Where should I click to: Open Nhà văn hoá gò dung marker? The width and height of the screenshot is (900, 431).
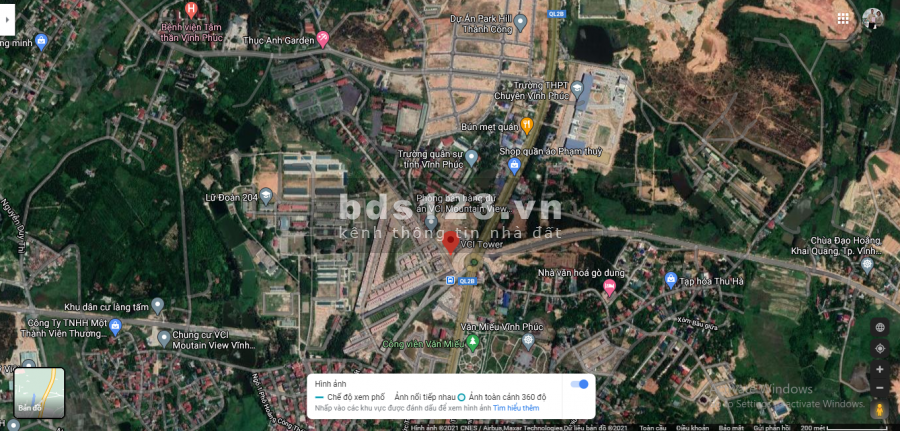(x=609, y=288)
